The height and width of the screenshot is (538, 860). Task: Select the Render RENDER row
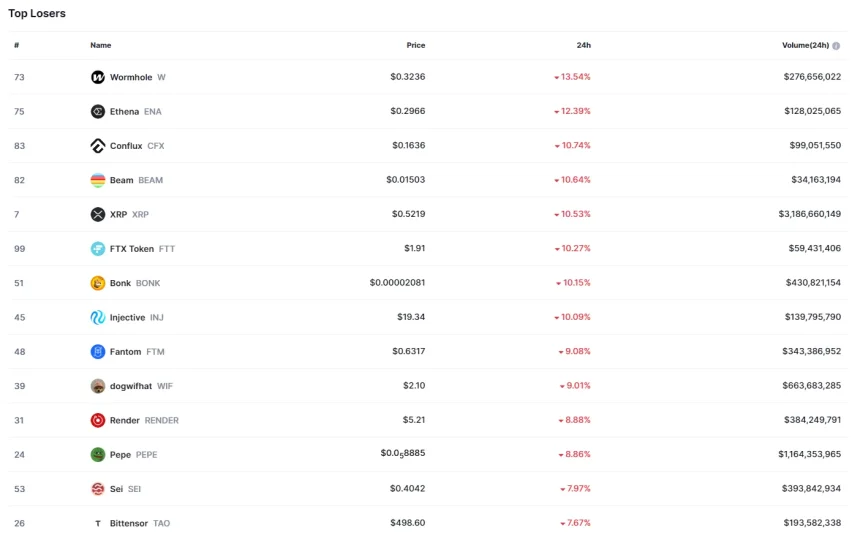tap(125, 420)
